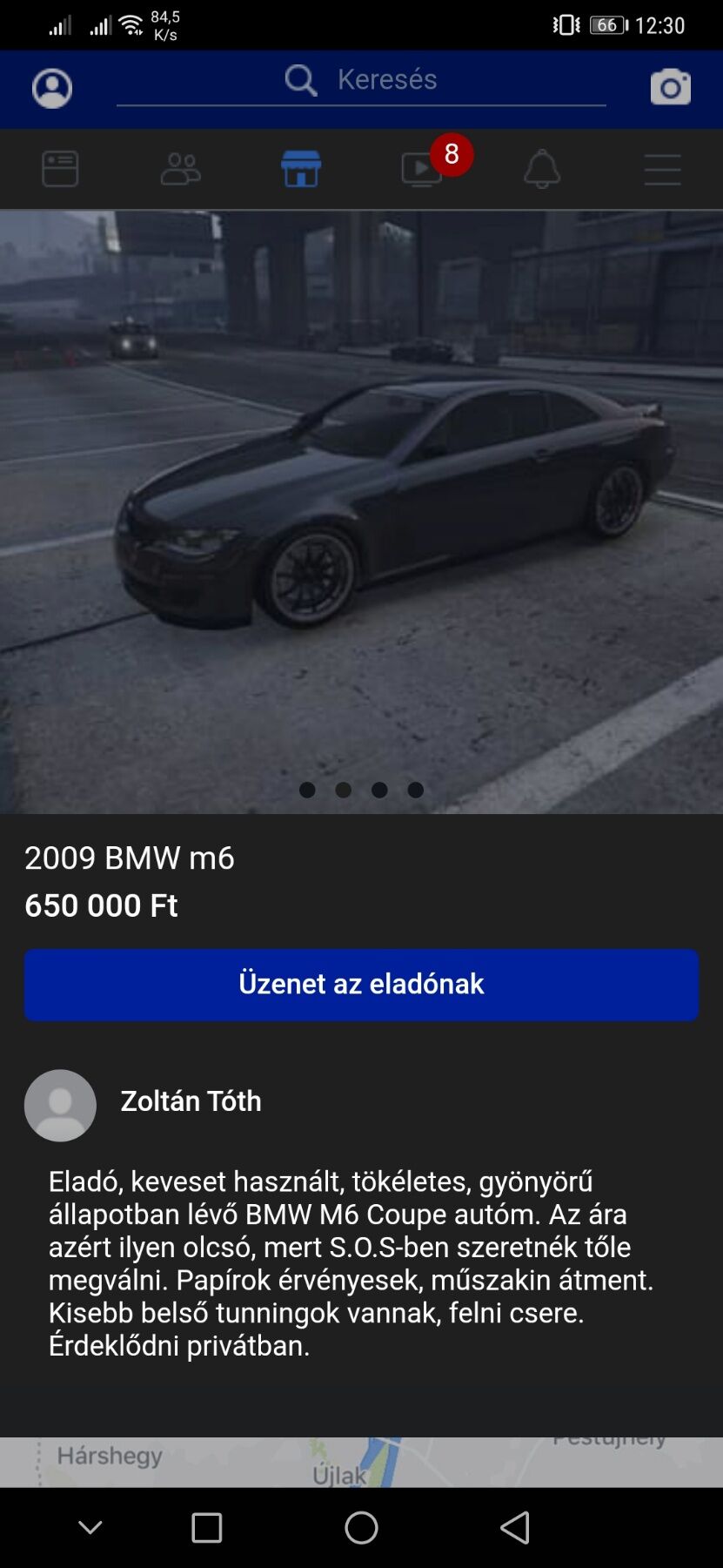Viewport: 723px width, 1568px height.
Task: Open seller Zoltán Tóth's profile
Action: point(191,1101)
